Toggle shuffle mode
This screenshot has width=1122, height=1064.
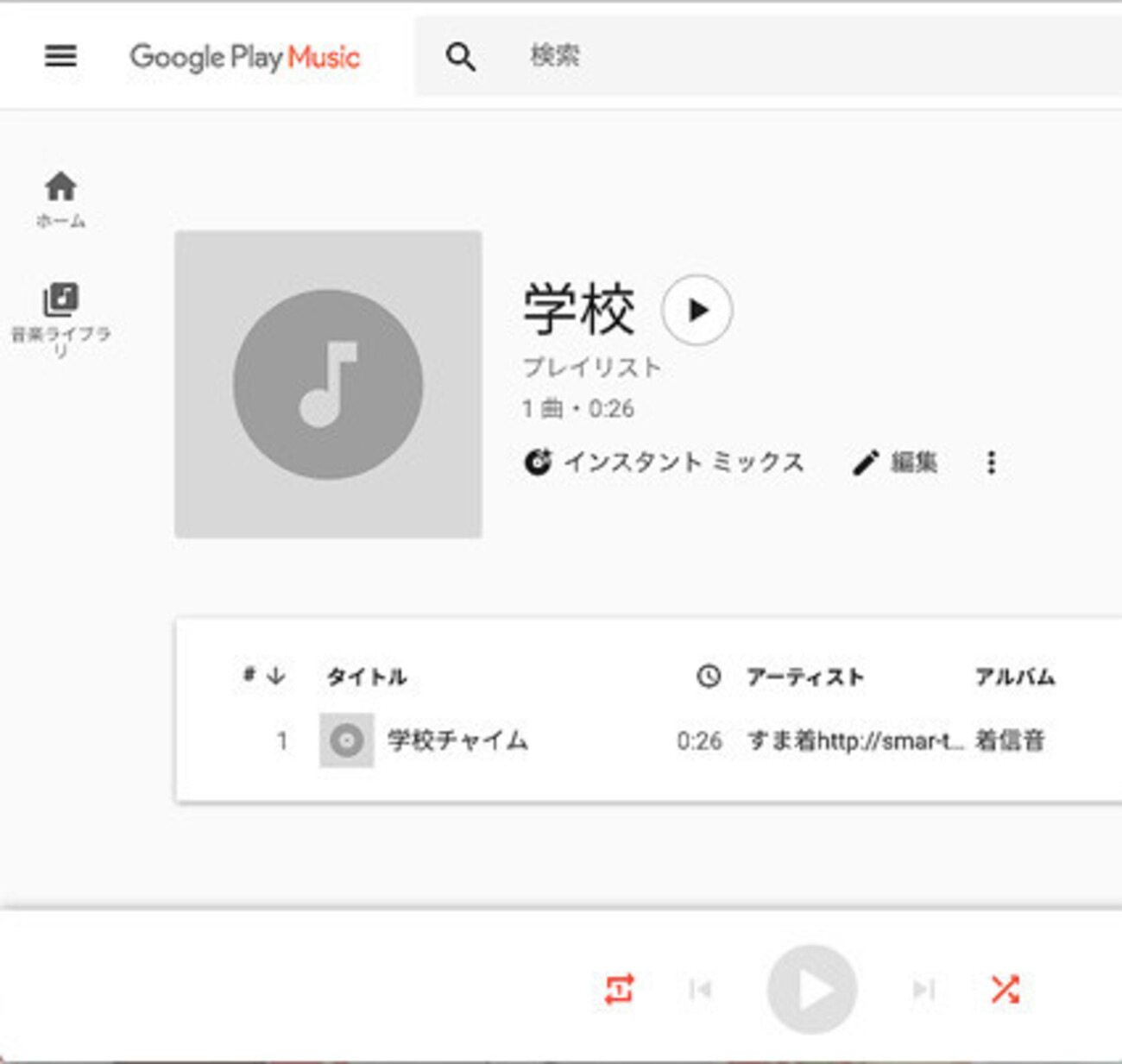click(1005, 989)
